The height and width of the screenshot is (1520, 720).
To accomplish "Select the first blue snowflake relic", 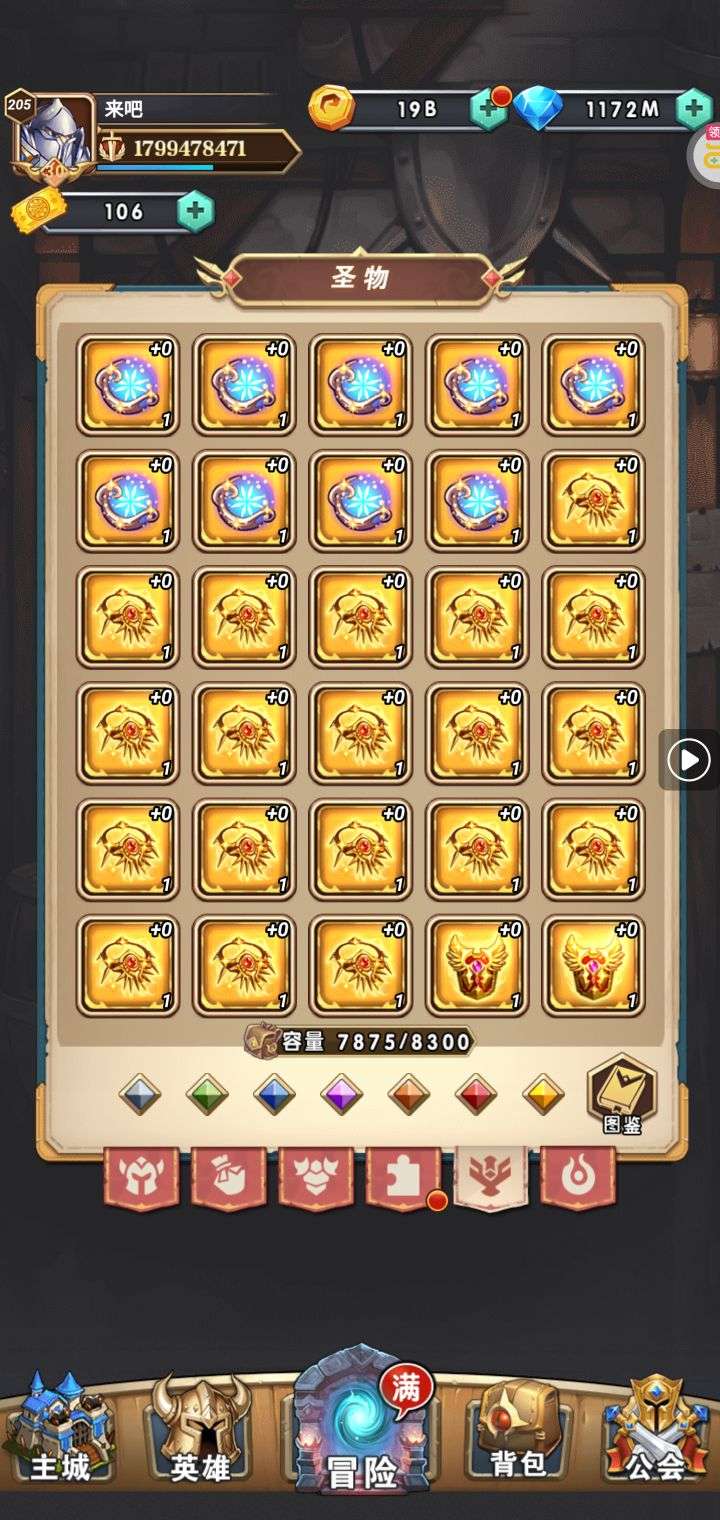I will pyautogui.click(x=128, y=384).
